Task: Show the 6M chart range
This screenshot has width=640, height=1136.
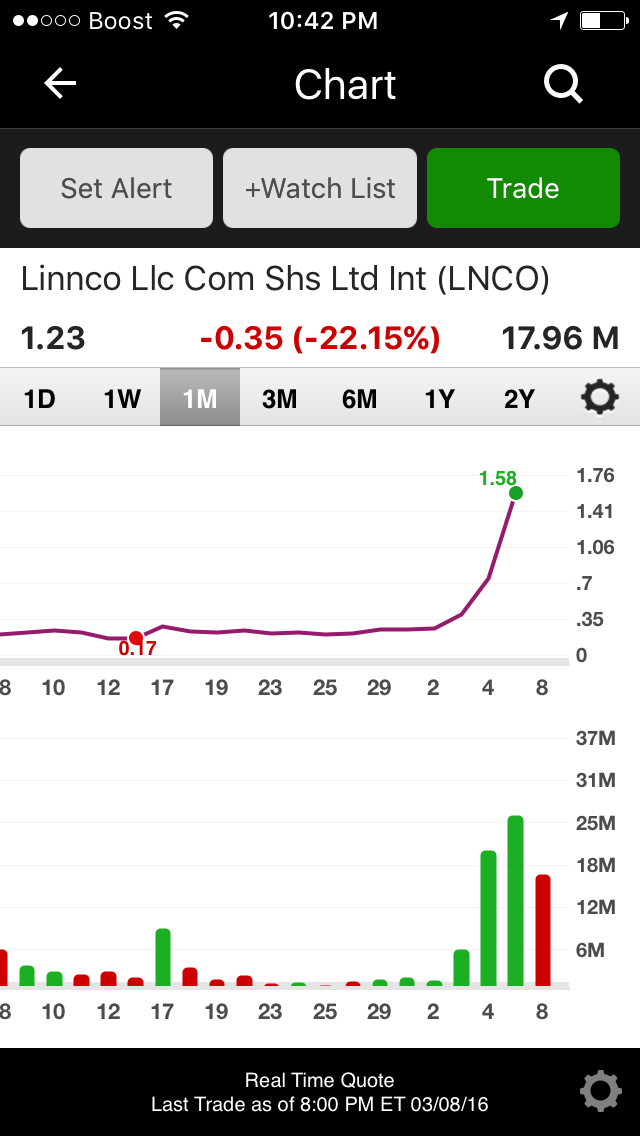Action: click(x=359, y=399)
